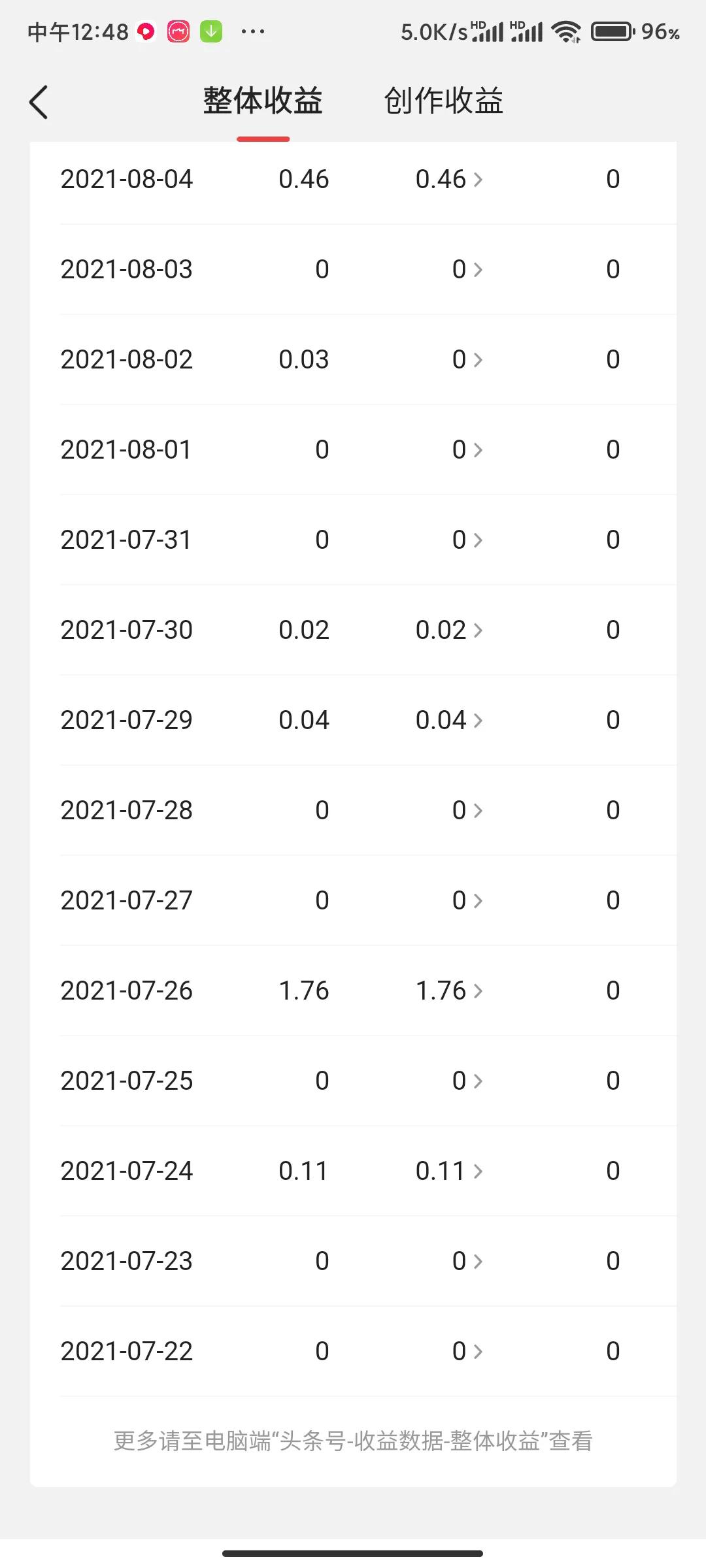Select the 整体收益 tab
The height and width of the screenshot is (1568, 706).
point(263,101)
